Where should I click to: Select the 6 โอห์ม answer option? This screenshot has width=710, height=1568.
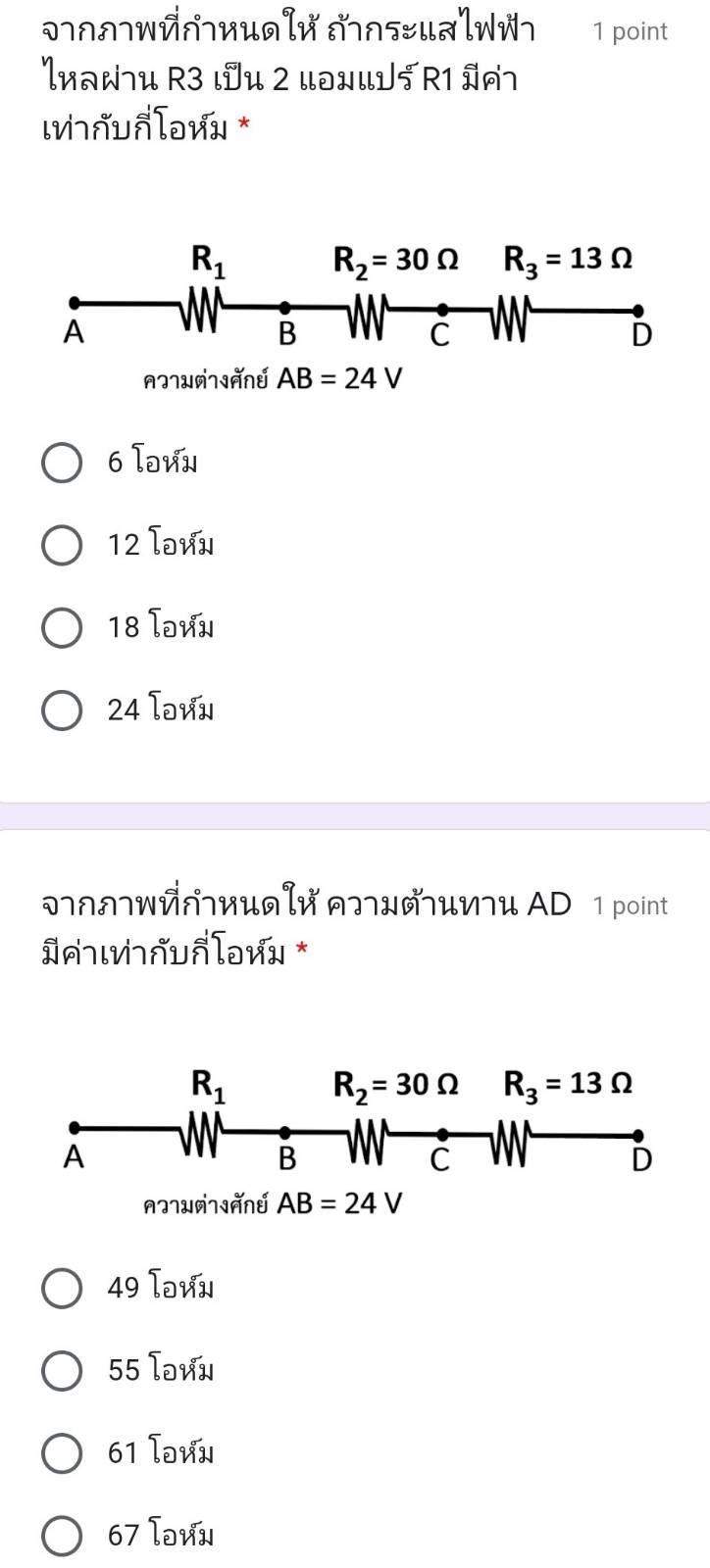(62, 463)
